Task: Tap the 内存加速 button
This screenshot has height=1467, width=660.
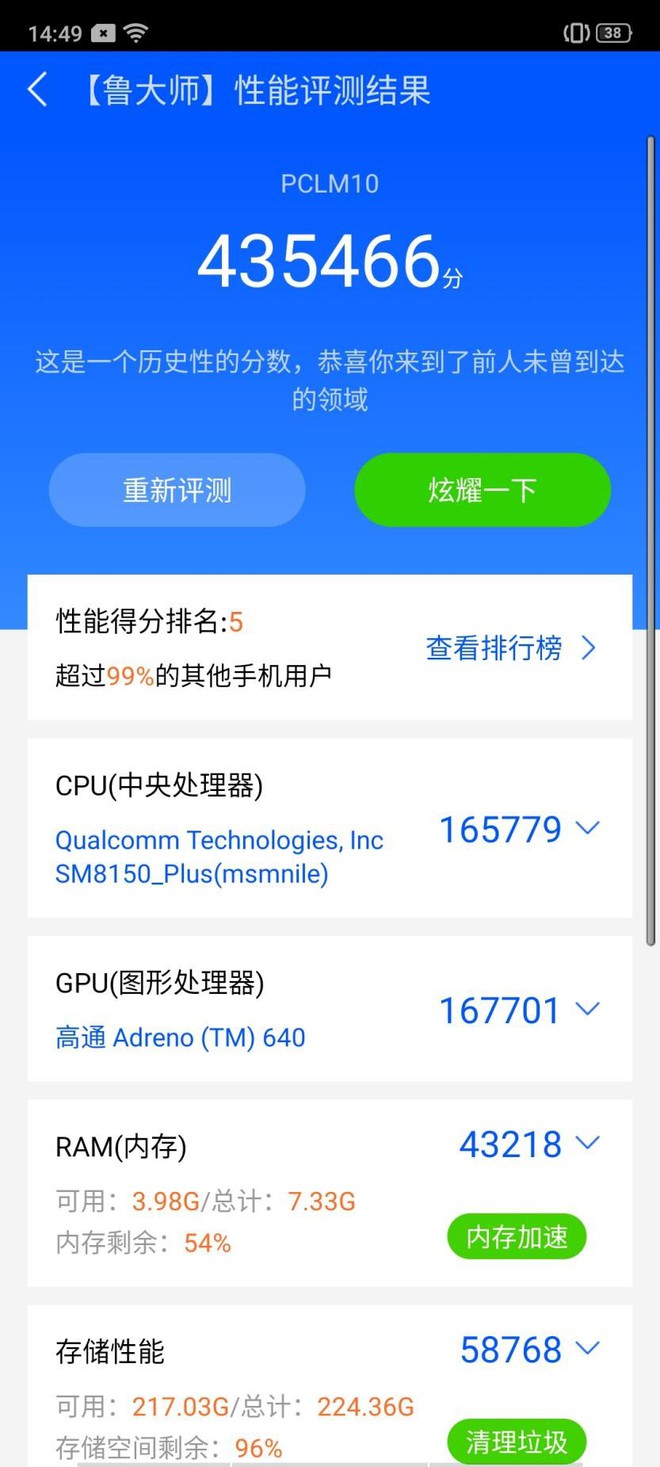Action: pos(516,1237)
